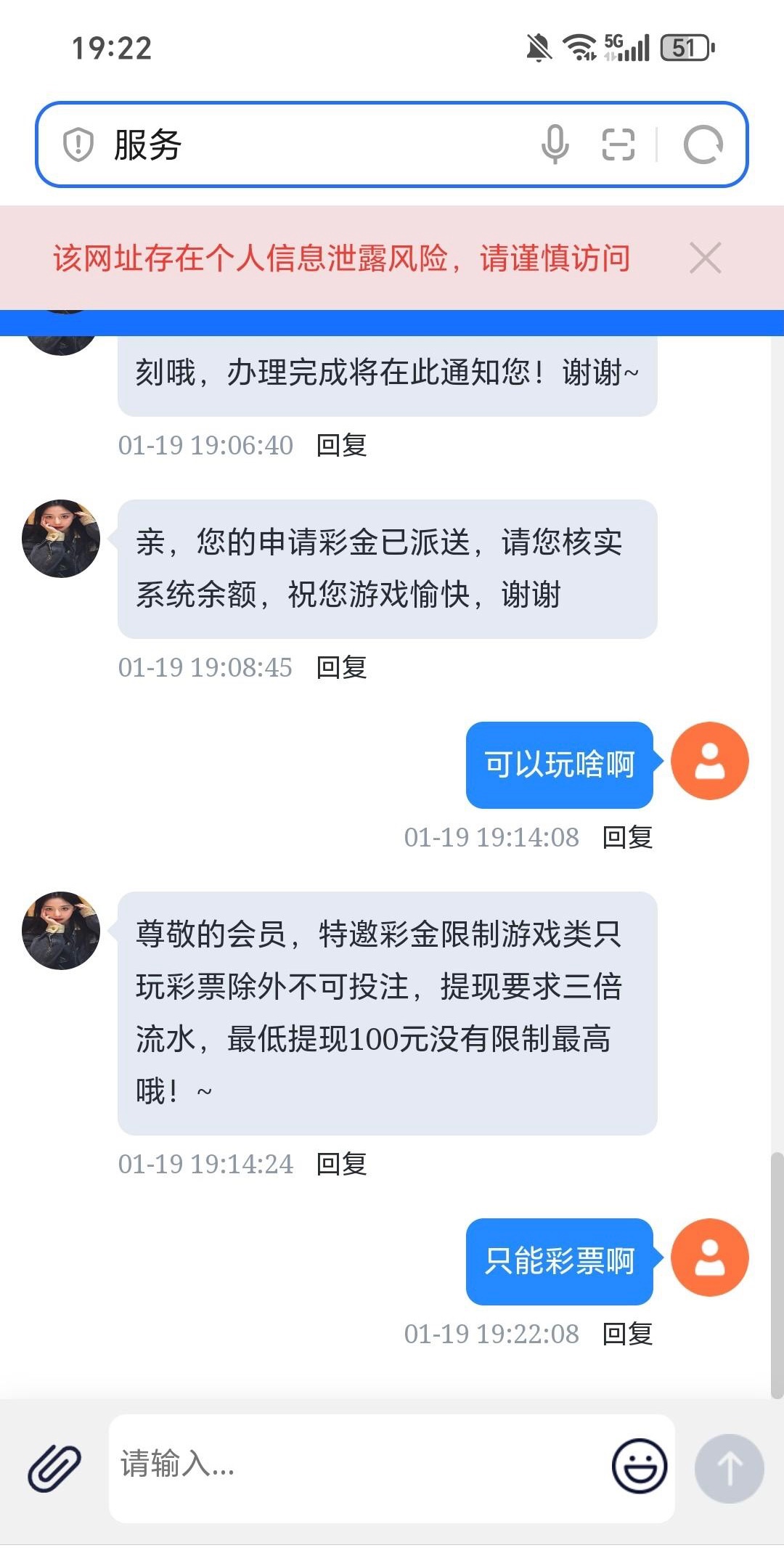This screenshot has height=1561, width=784.
Task: Reply to the 19:14:24 lottery rules message
Action: point(341,1164)
